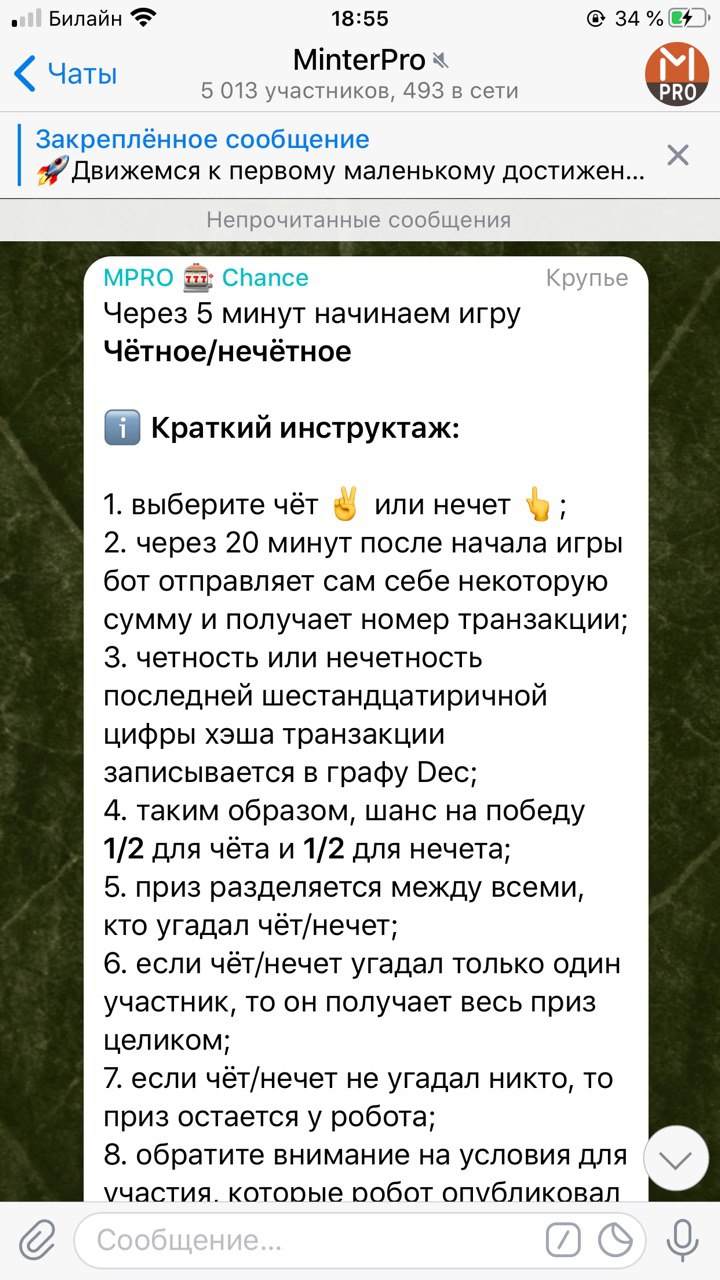This screenshot has width=720, height=1280.
Task: Jump to the latest messages
Action: coord(676,1159)
